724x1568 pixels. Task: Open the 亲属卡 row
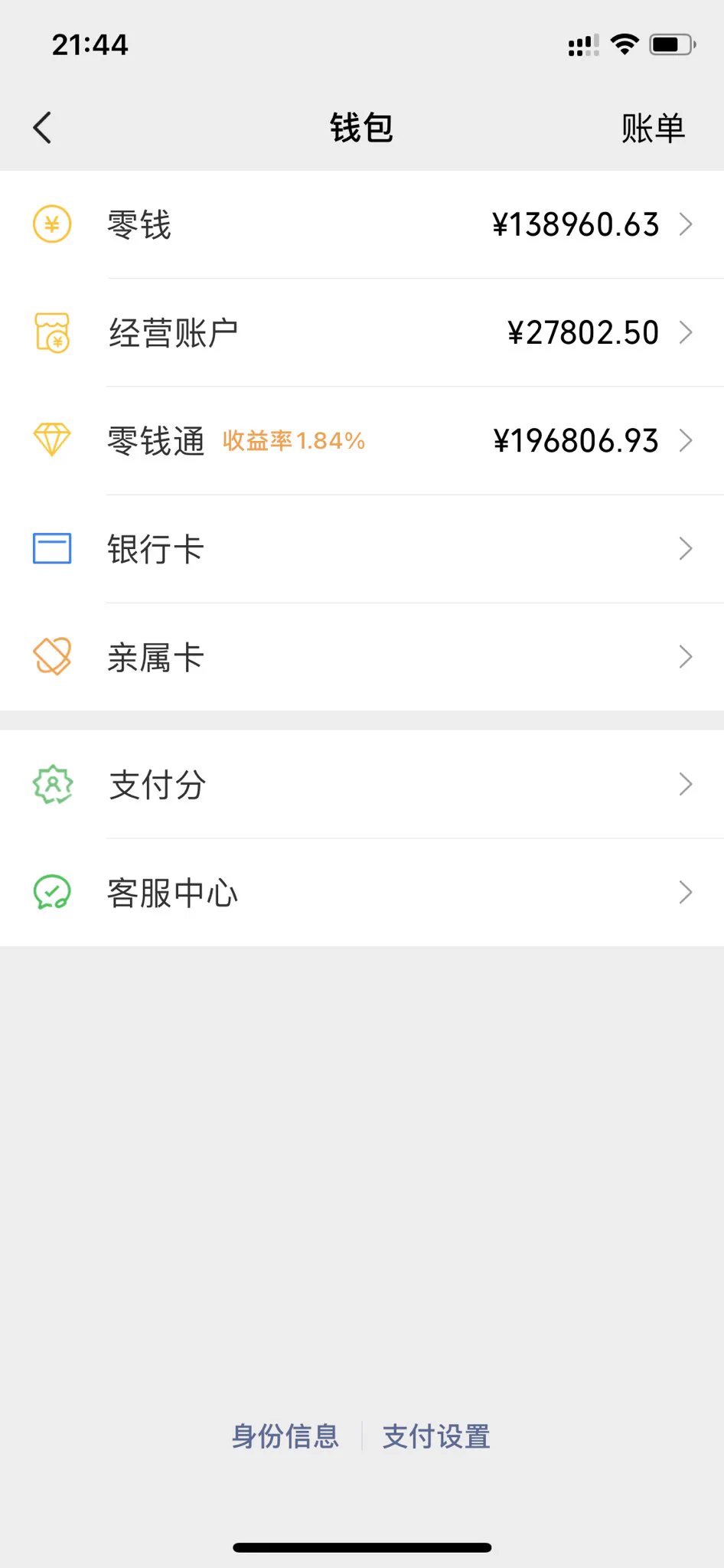tap(362, 657)
